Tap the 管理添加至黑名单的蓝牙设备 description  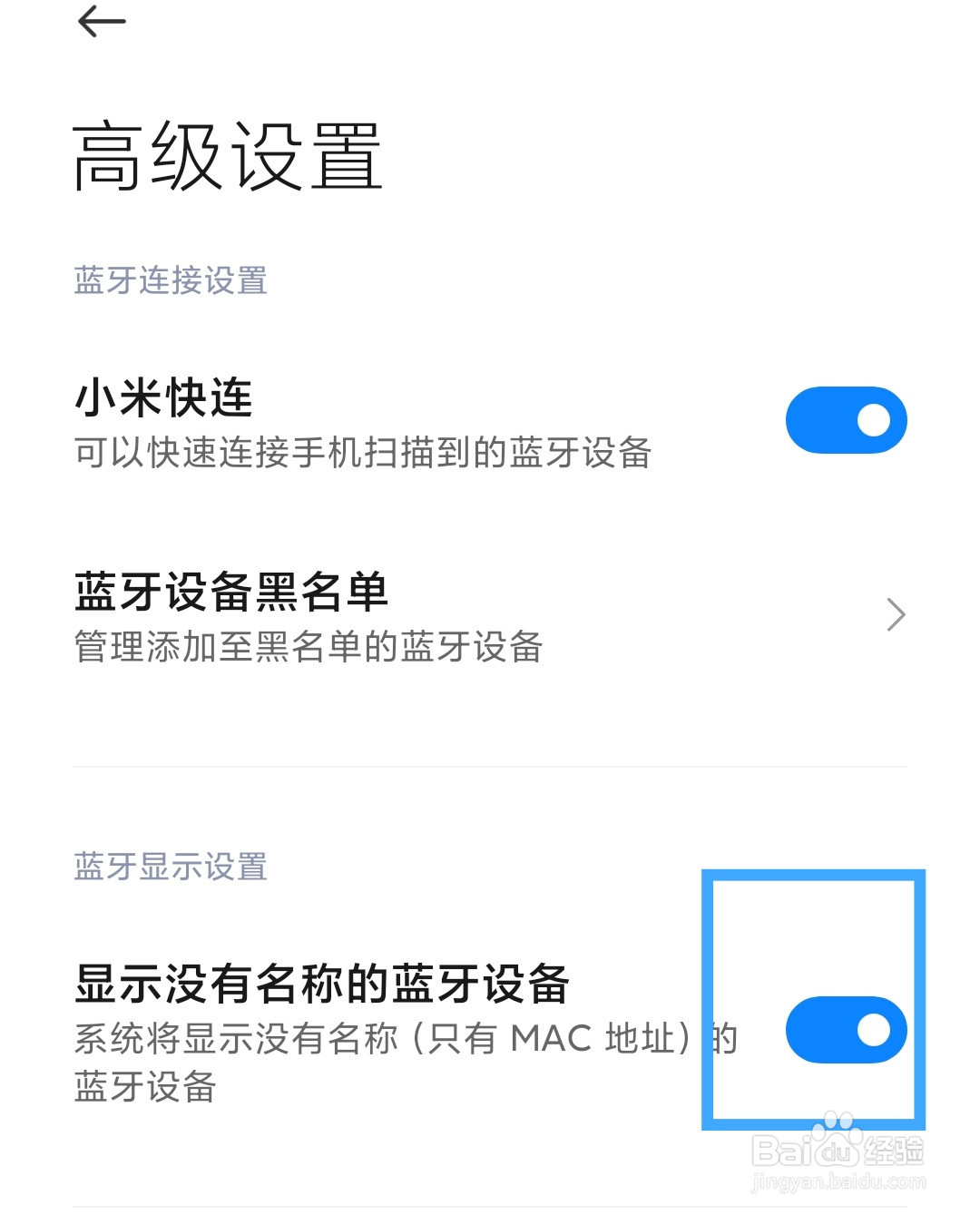point(309,648)
